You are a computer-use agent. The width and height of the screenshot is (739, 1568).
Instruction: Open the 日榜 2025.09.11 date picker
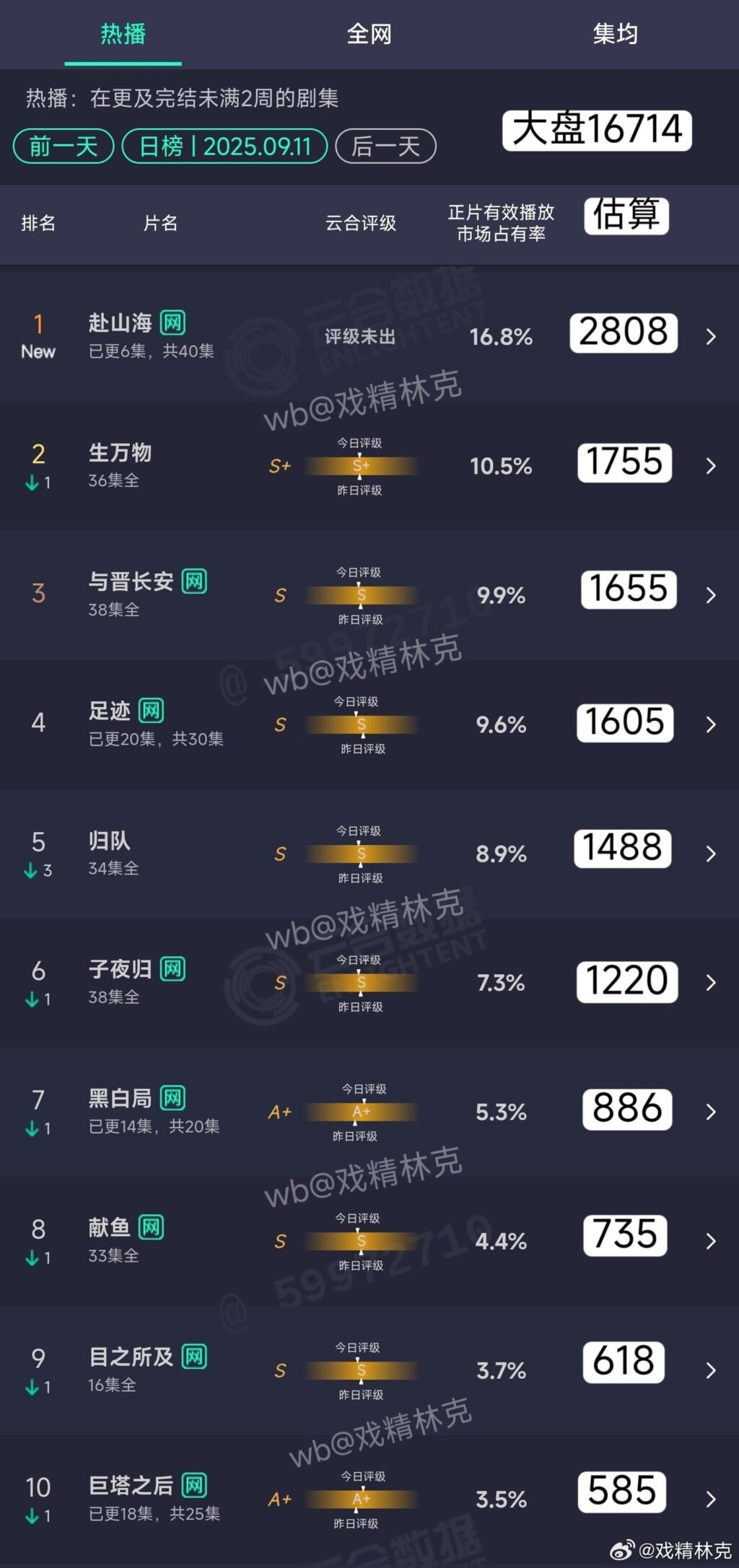pyautogui.click(x=224, y=146)
